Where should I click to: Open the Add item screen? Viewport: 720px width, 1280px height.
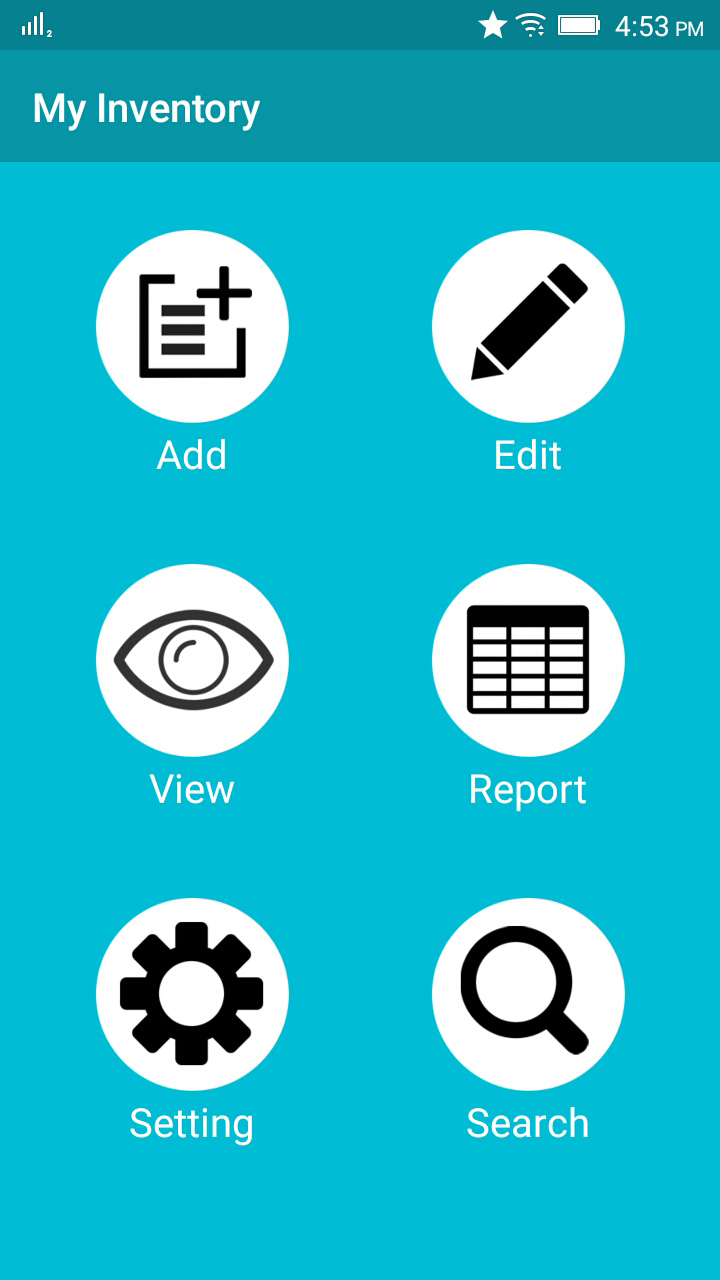(192, 326)
